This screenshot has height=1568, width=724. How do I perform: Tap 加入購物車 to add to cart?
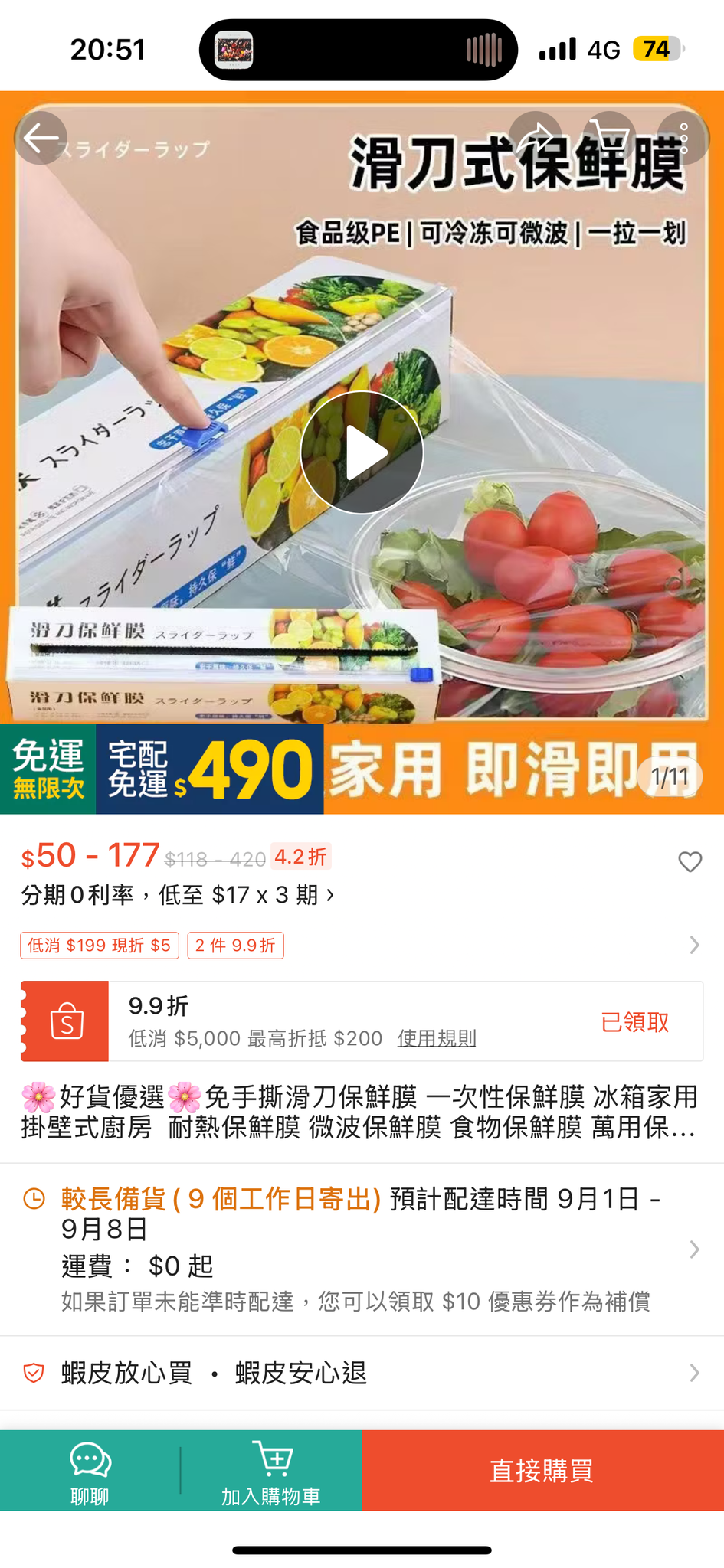pos(271,1470)
